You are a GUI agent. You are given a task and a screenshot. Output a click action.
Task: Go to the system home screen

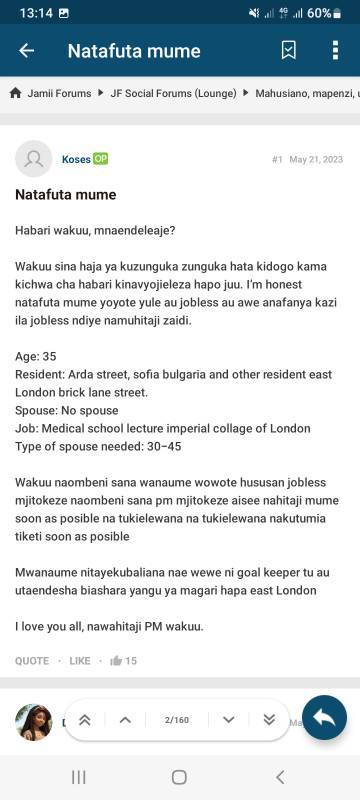point(179,778)
